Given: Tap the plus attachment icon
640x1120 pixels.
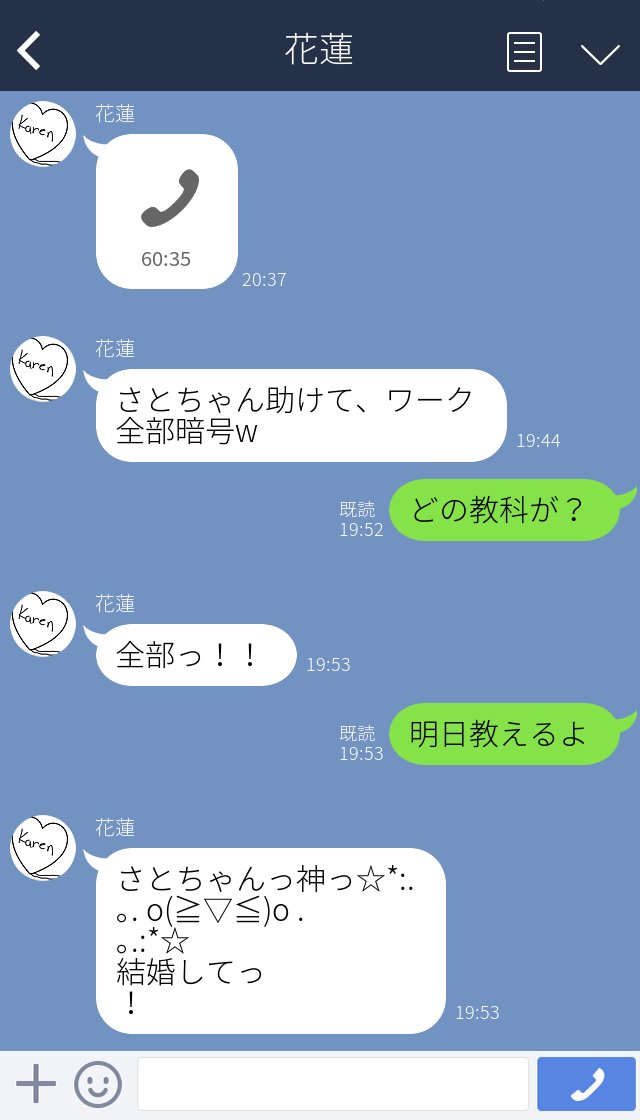Looking at the screenshot, I should 36,1084.
